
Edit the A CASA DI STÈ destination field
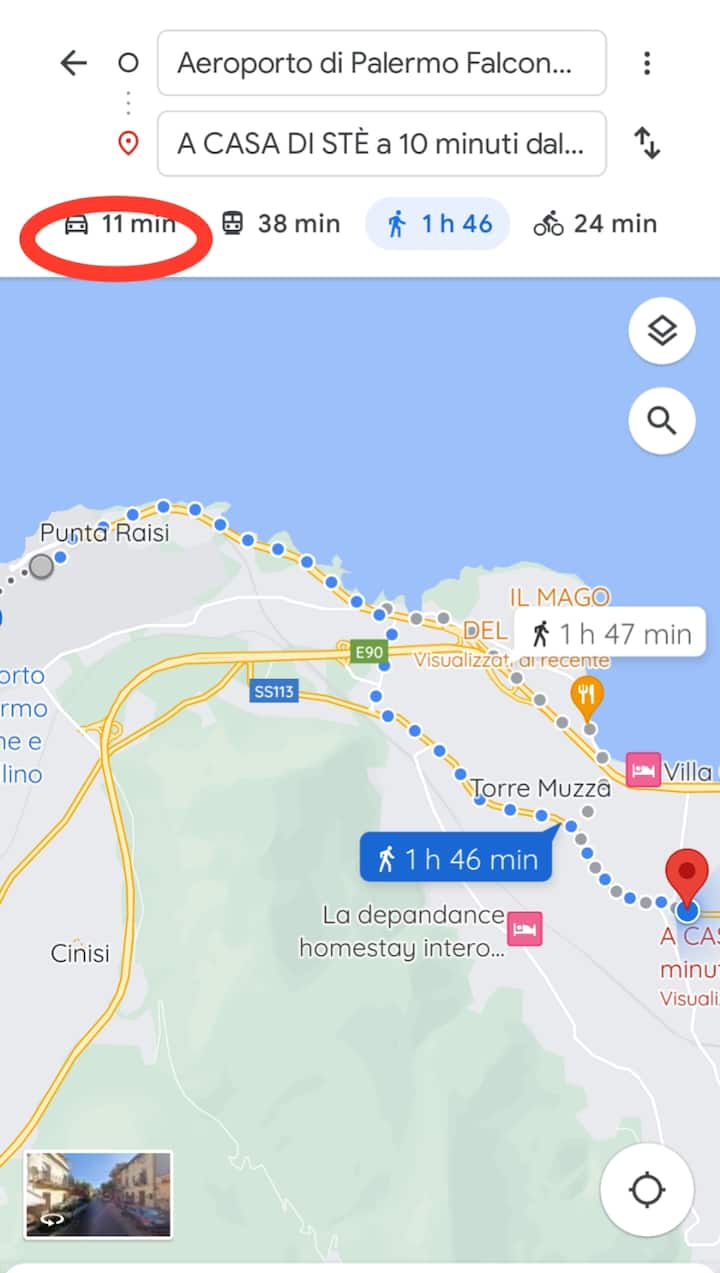click(381, 143)
